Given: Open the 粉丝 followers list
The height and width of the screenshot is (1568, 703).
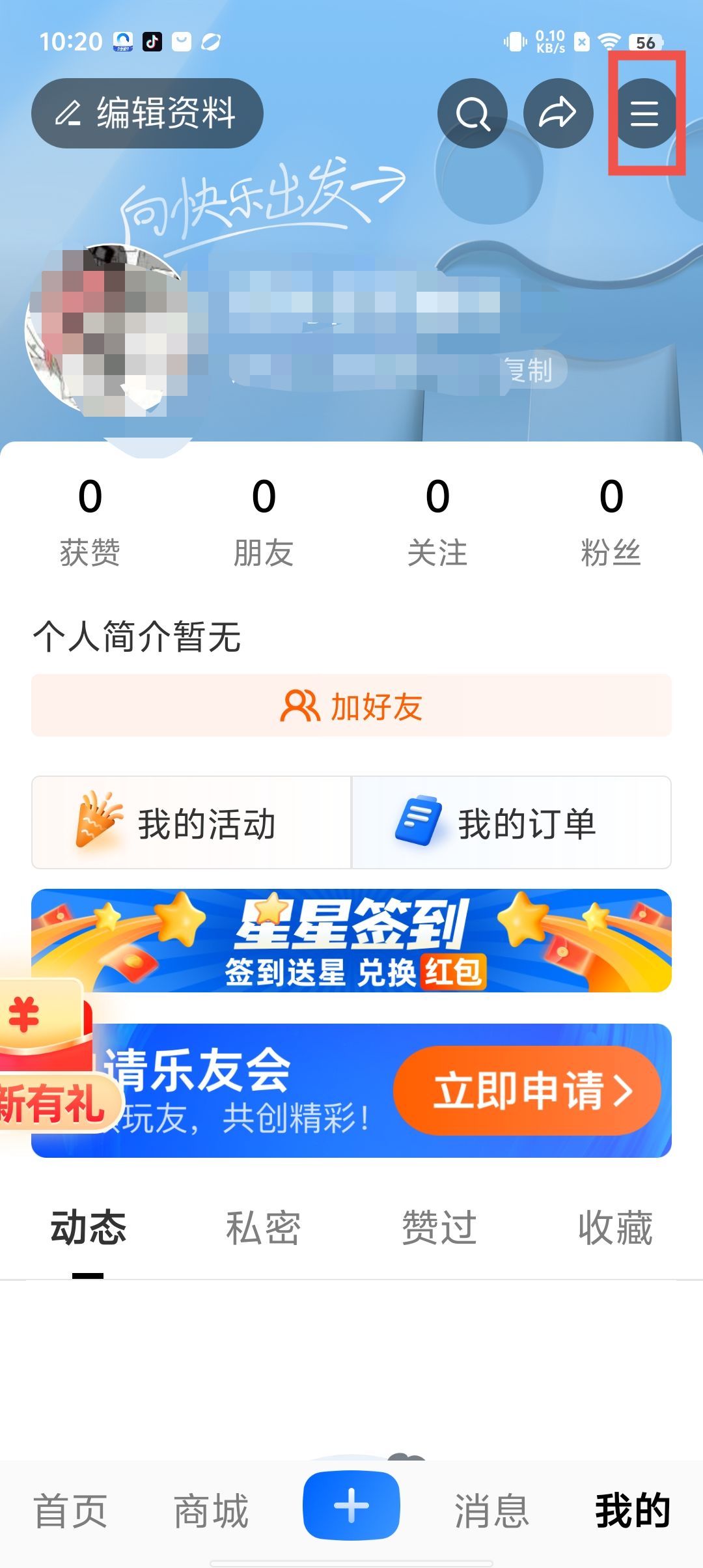Looking at the screenshot, I should pyautogui.click(x=611, y=521).
